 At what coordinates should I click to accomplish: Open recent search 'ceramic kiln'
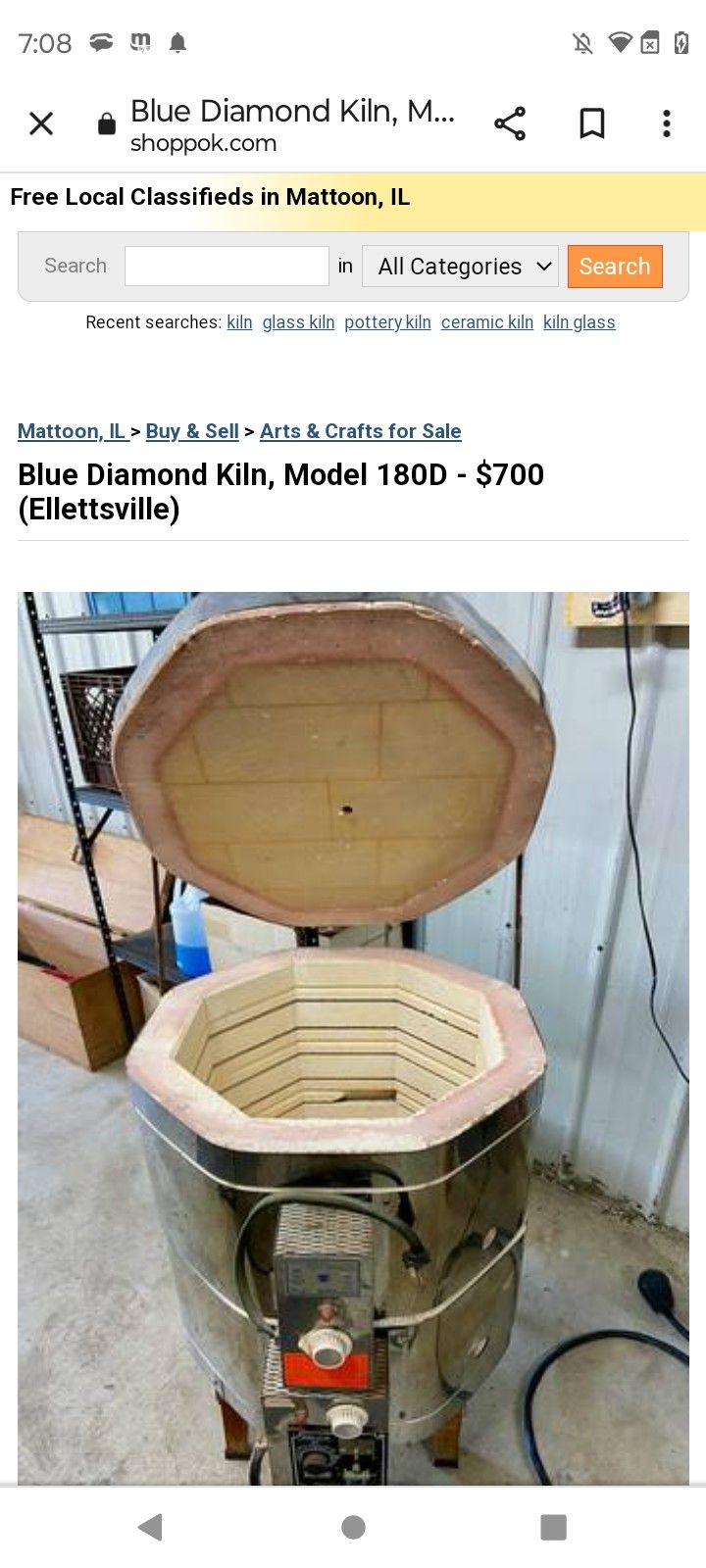tap(487, 322)
